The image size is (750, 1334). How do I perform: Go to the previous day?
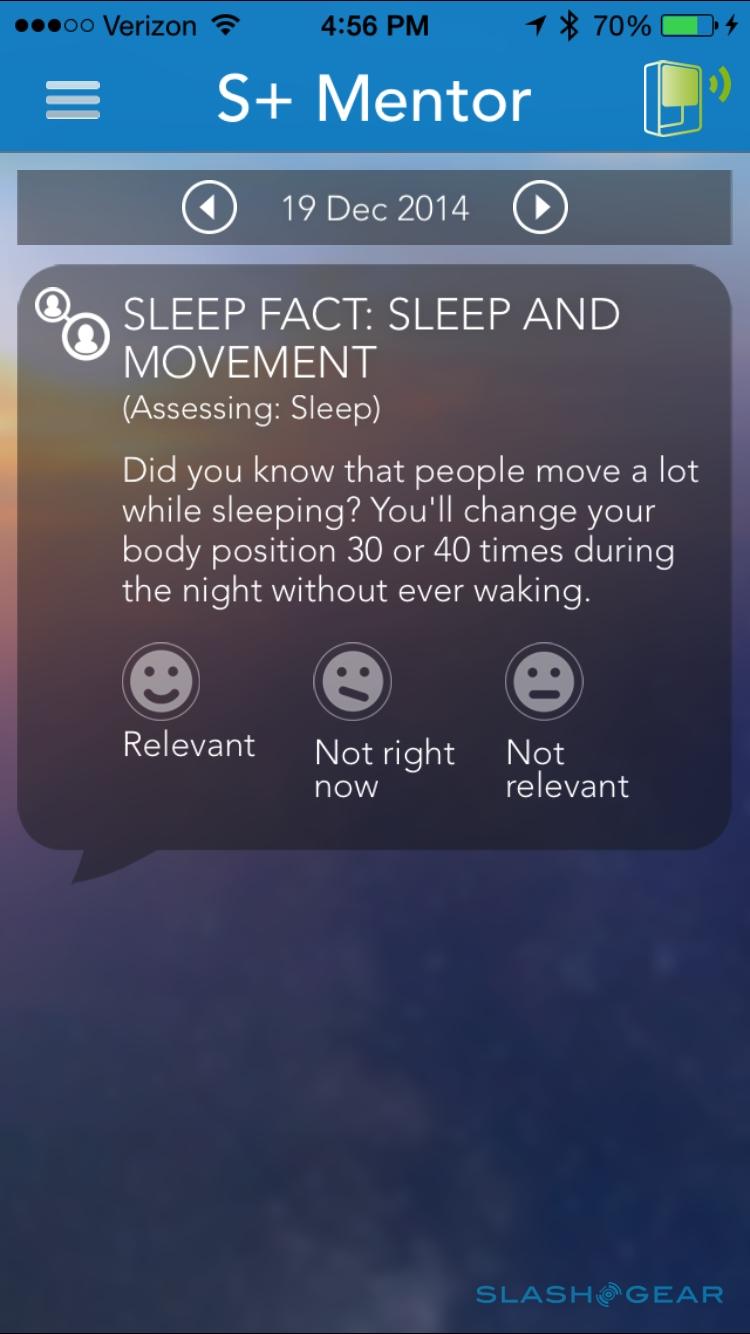(x=209, y=208)
